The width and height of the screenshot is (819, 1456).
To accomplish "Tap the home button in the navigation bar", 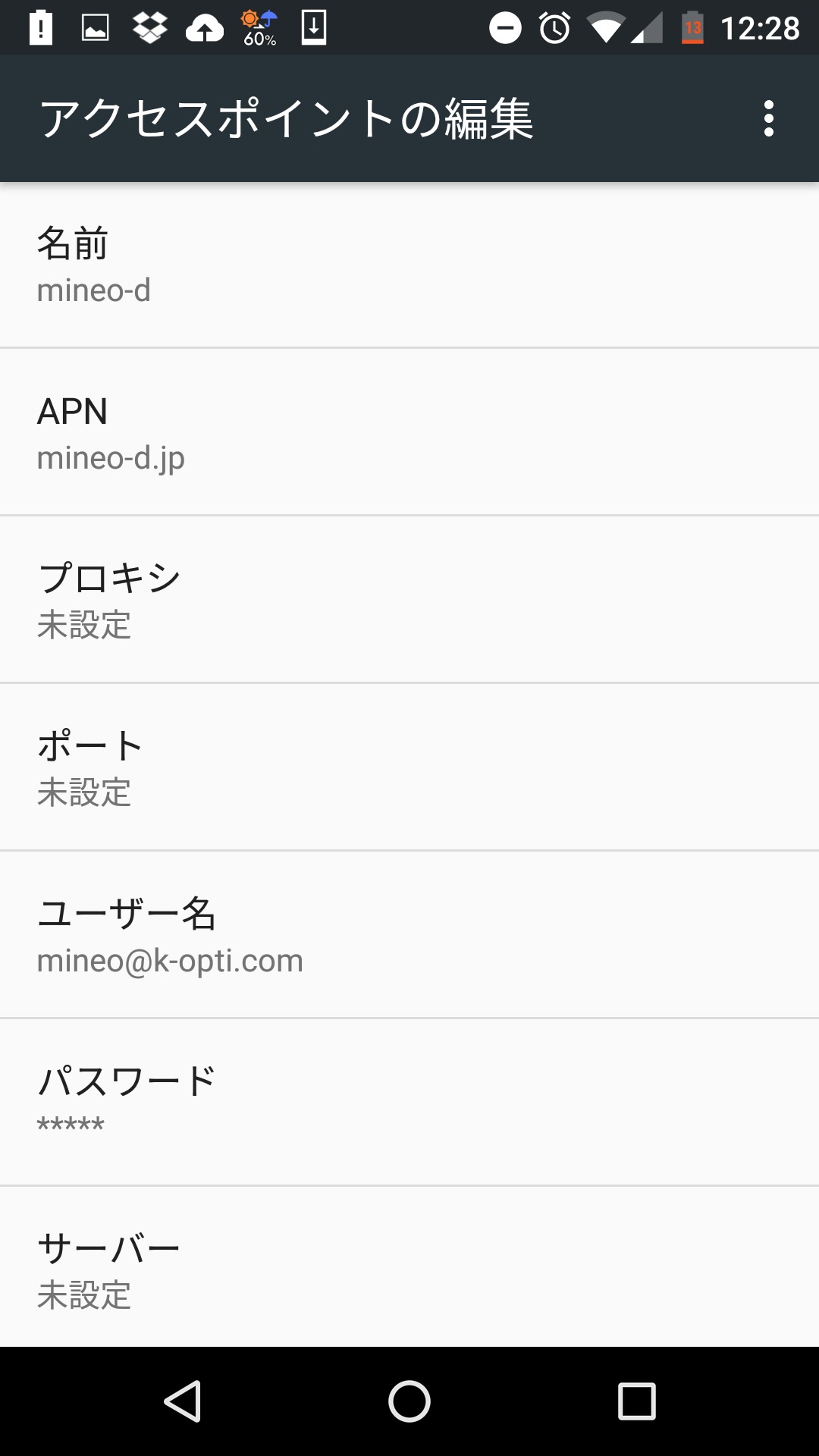I will tap(409, 1401).
